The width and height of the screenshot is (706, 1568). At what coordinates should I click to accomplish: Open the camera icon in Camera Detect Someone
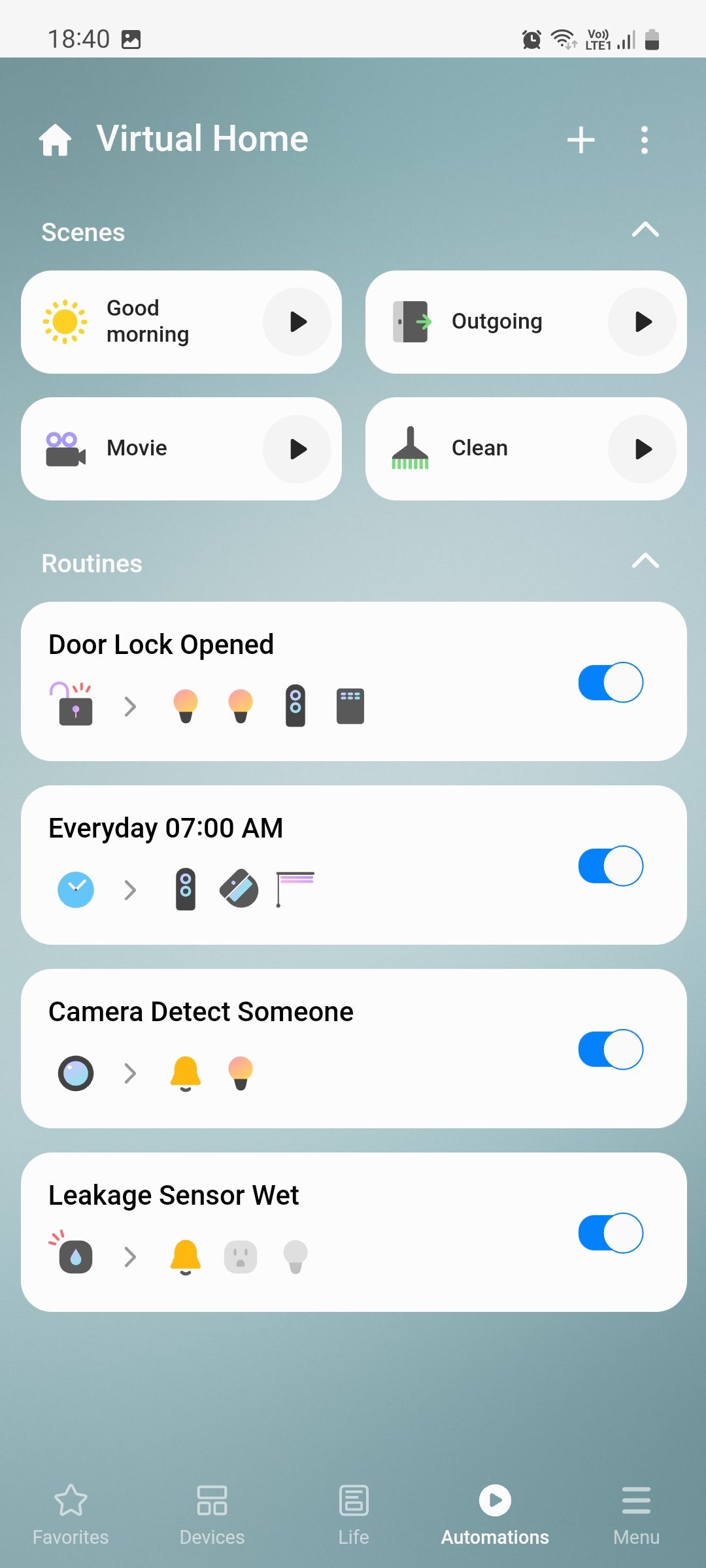click(x=75, y=1073)
